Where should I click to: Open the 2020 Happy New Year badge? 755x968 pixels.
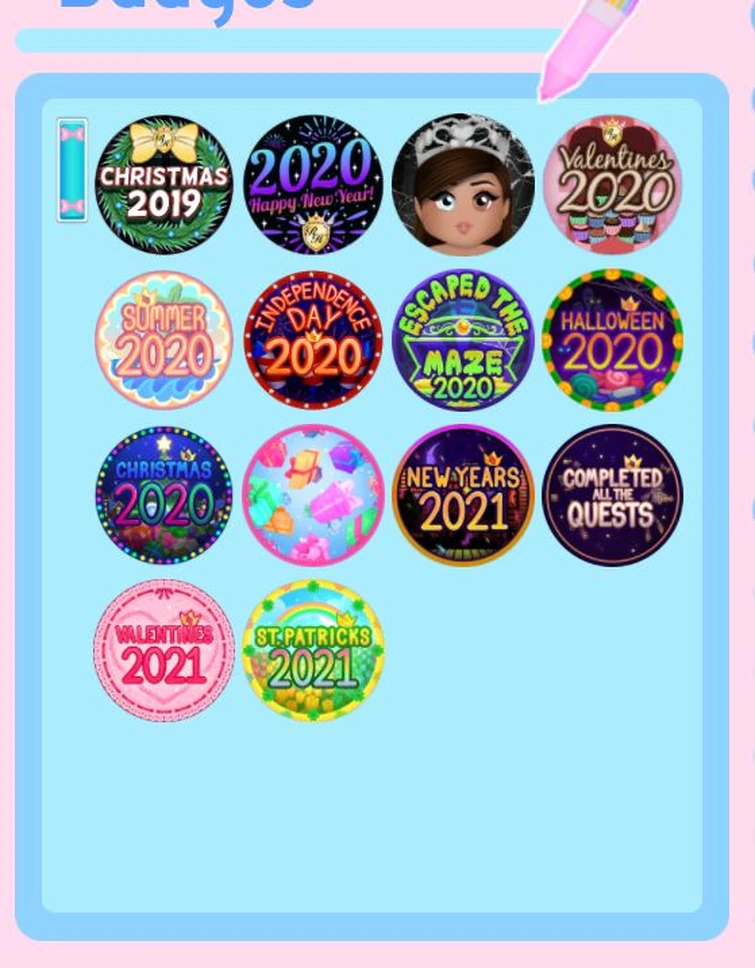pos(313,183)
